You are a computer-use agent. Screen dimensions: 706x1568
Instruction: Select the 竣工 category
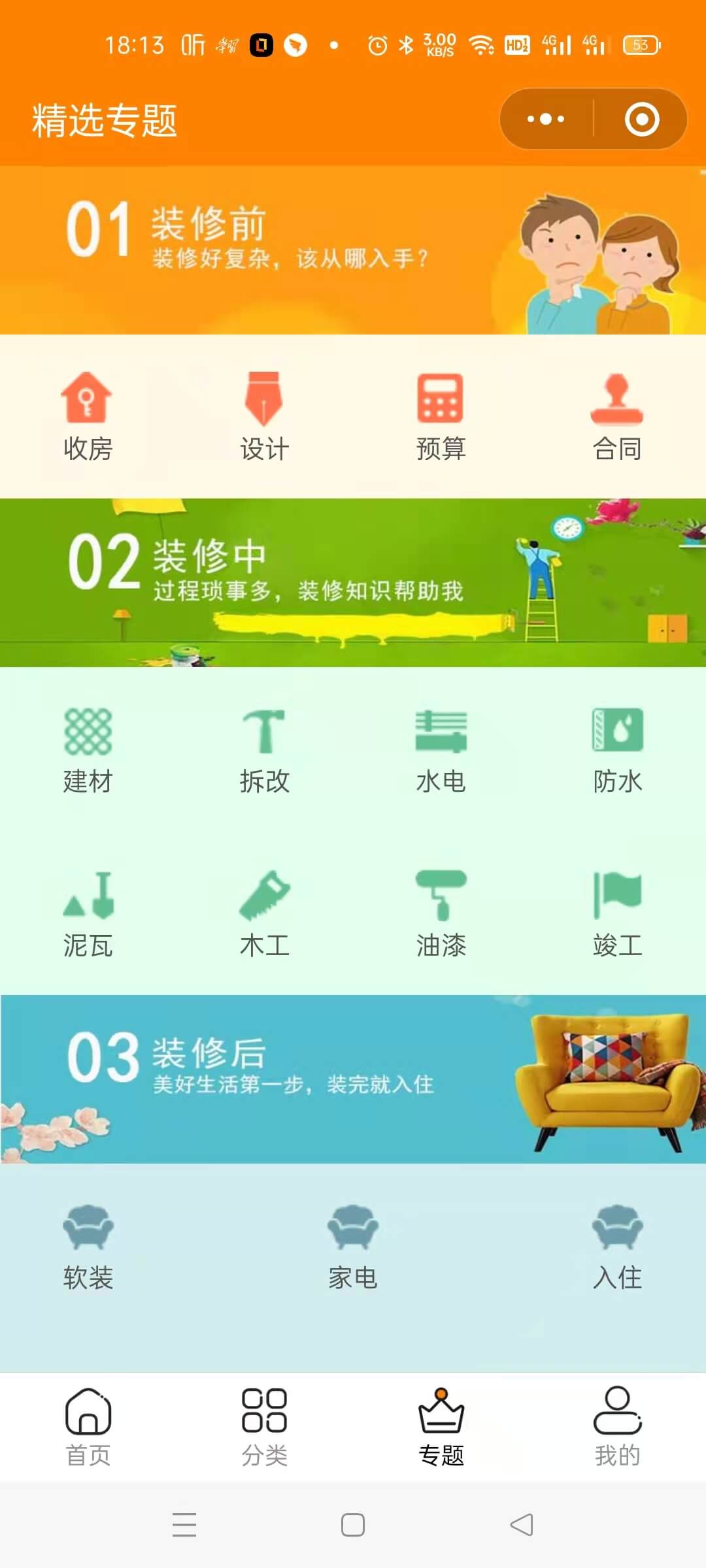(x=617, y=913)
